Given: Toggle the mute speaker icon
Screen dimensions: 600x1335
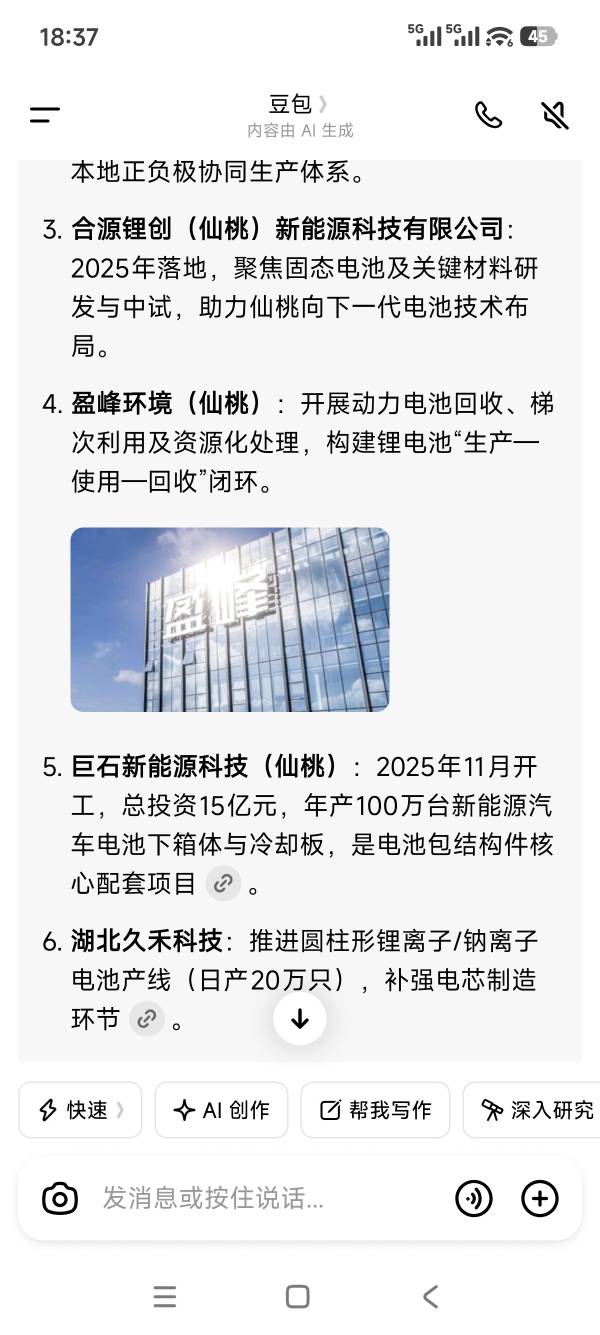Looking at the screenshot, I should click(x=555, y=115).
